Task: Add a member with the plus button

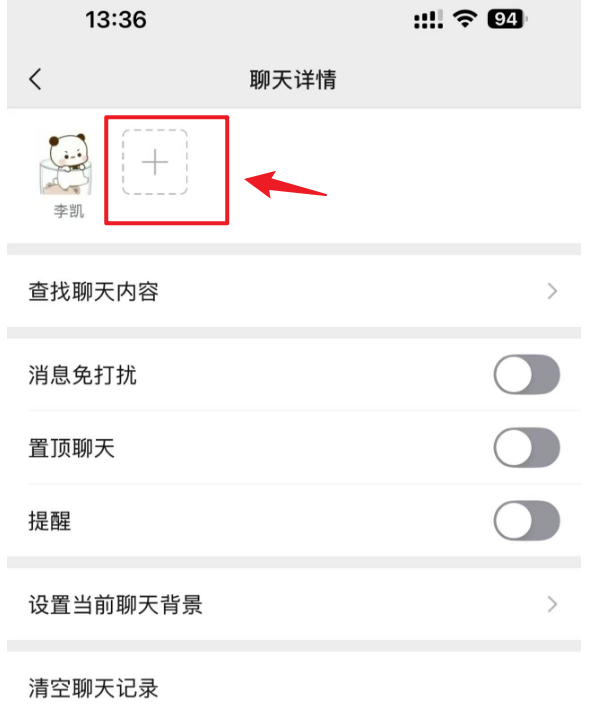Action: click(155, 162)
